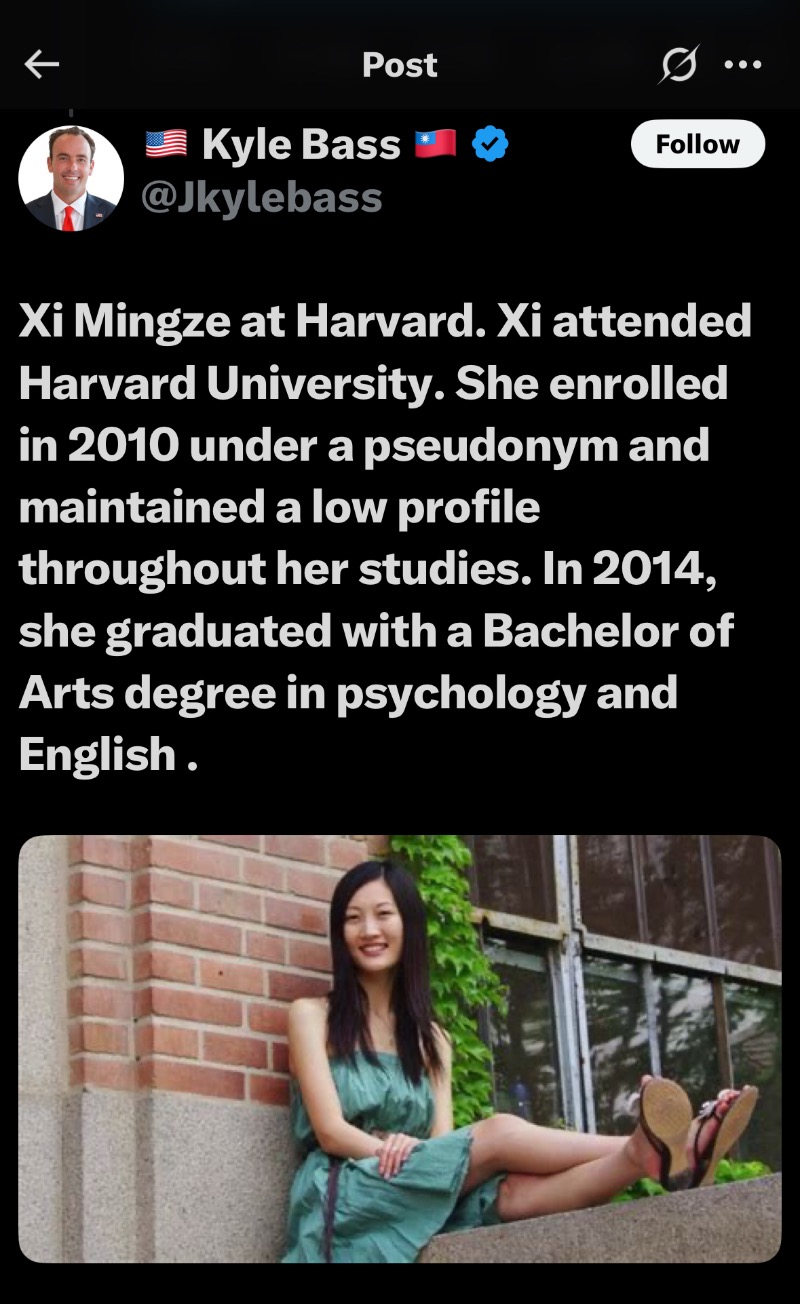800x1304 pixels.
Task: Go back using the top-left arrow
Action: 42,65
